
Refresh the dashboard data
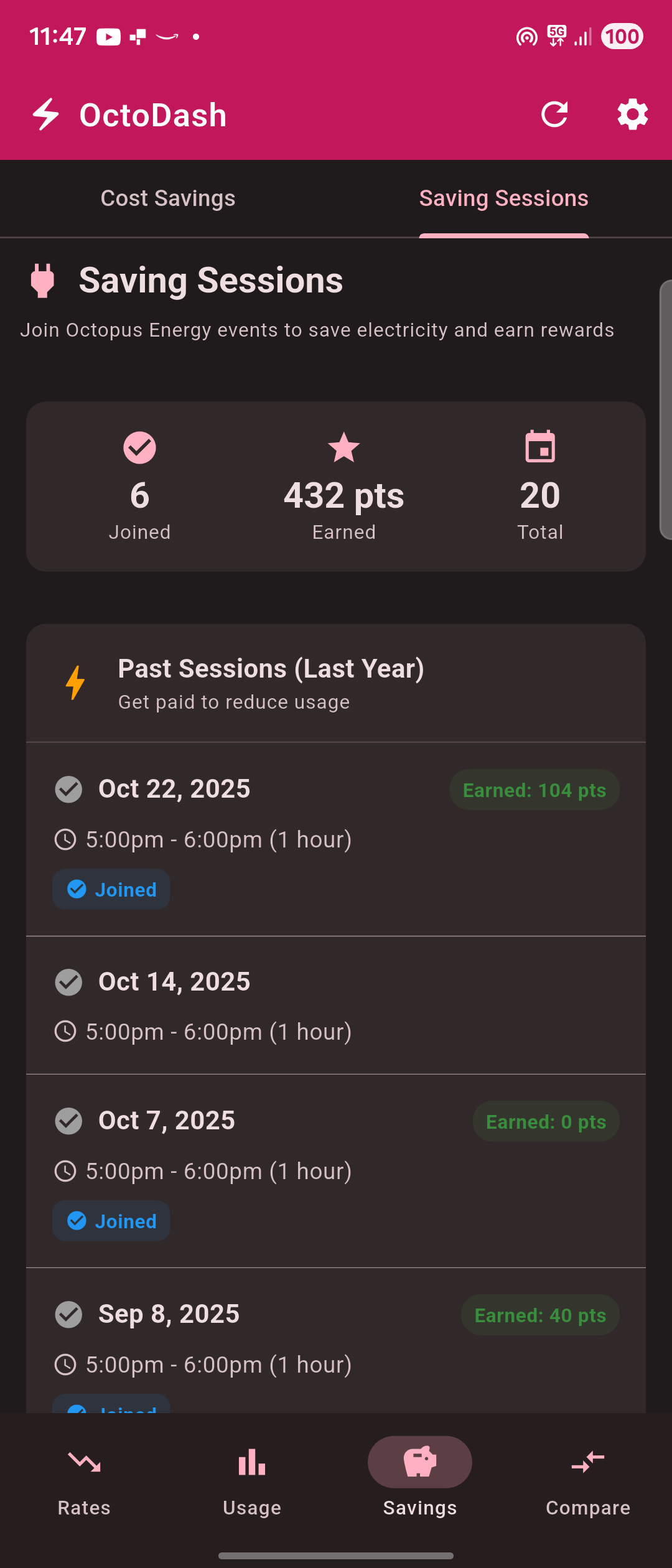554,114
